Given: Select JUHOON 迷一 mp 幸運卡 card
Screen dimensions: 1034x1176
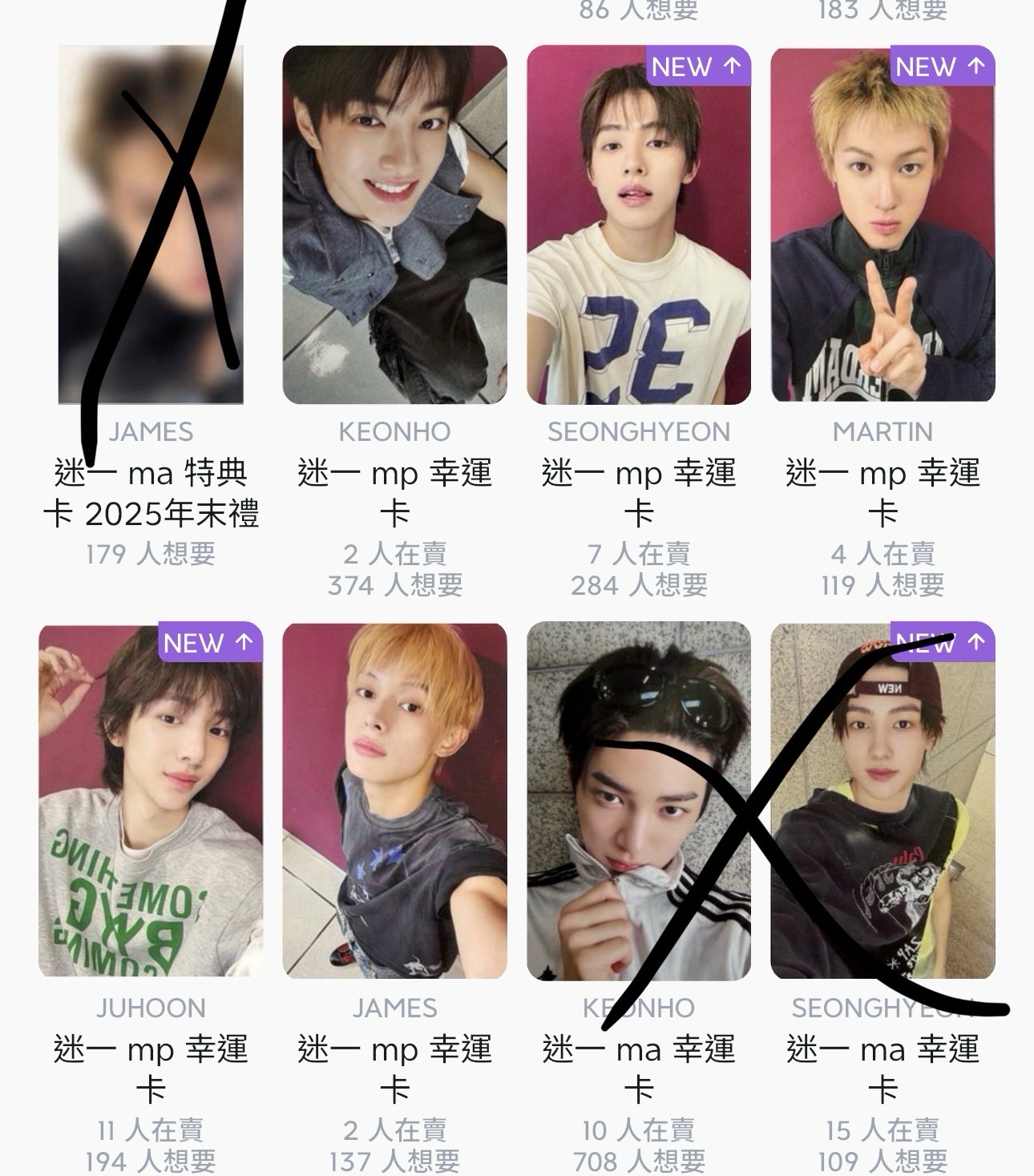Looking at the screenshot, I should [x=151, y=800].
